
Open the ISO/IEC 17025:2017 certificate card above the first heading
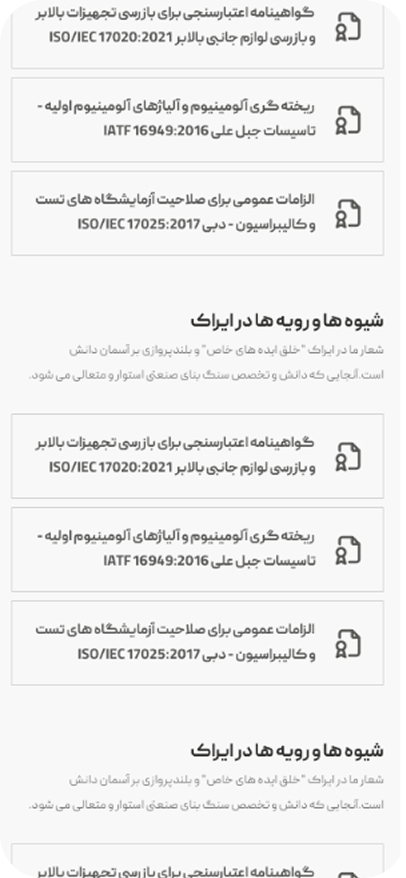pos(197,213)
